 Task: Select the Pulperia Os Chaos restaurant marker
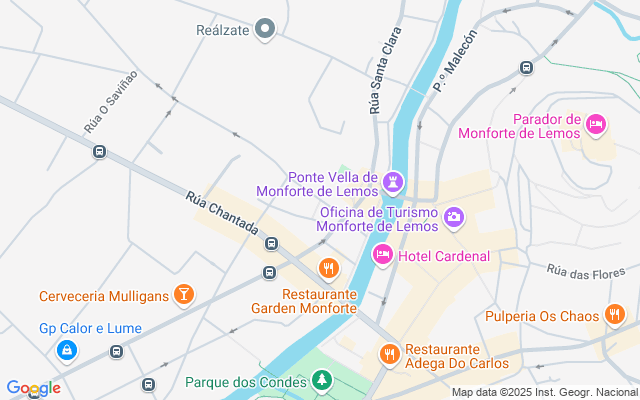point(615,316)
